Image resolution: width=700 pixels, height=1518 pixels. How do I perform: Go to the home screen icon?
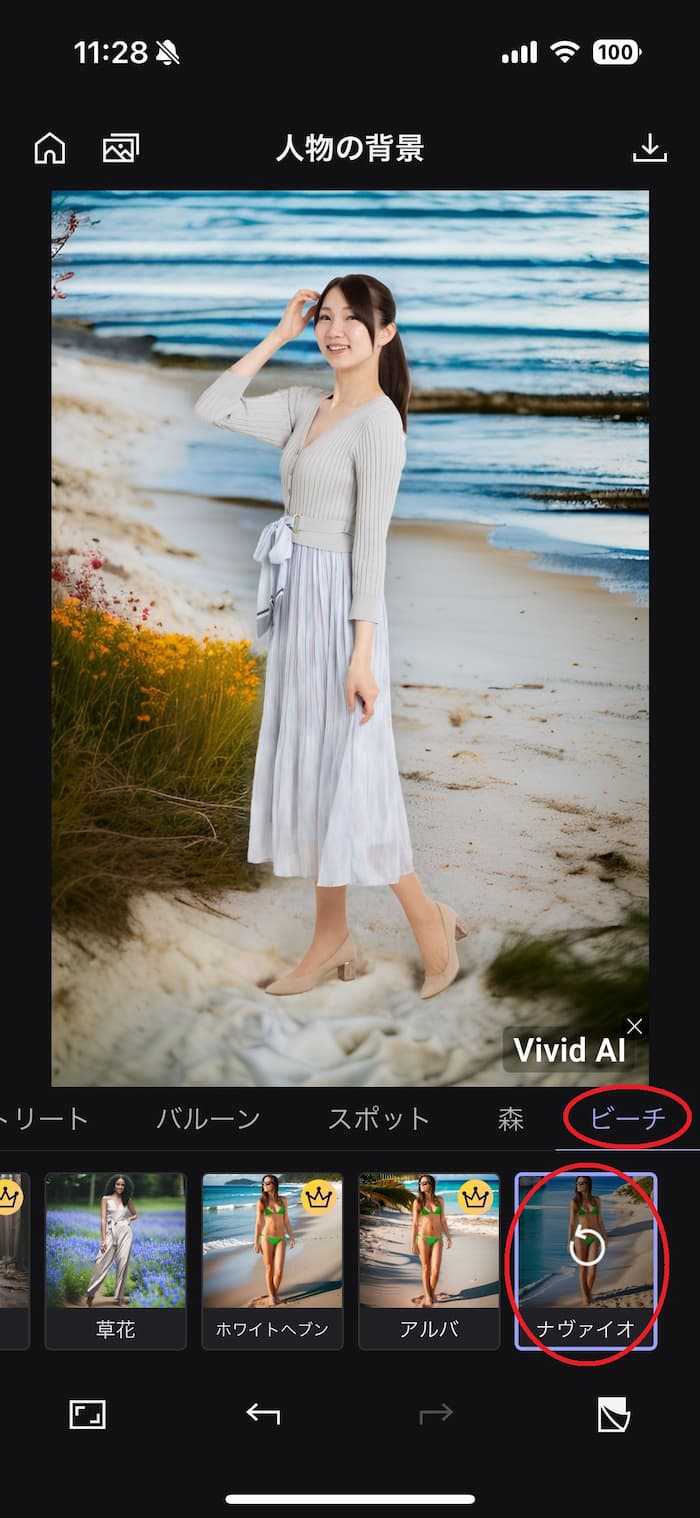coord(49,148)
